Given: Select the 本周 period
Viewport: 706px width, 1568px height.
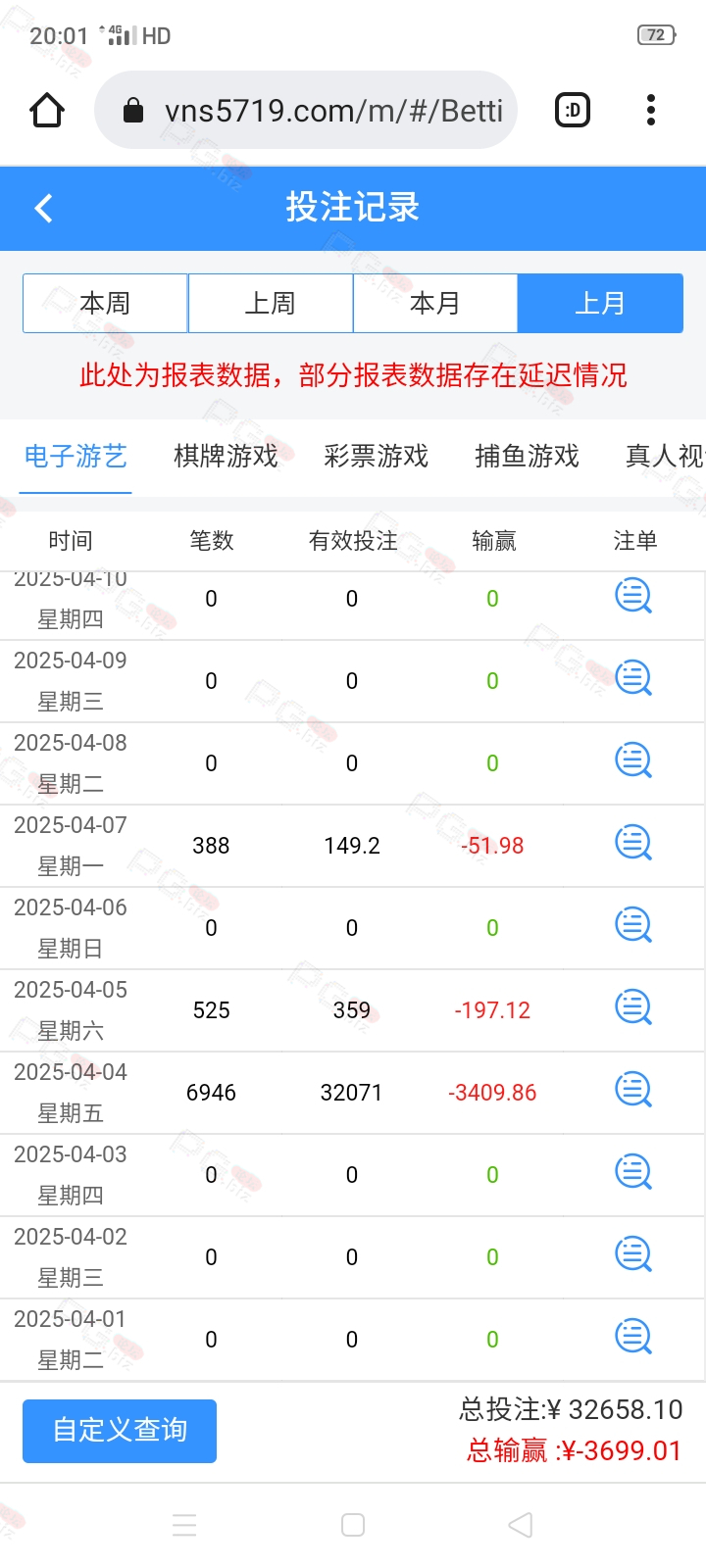Looking at the screenshot, I should pos(105,304).
